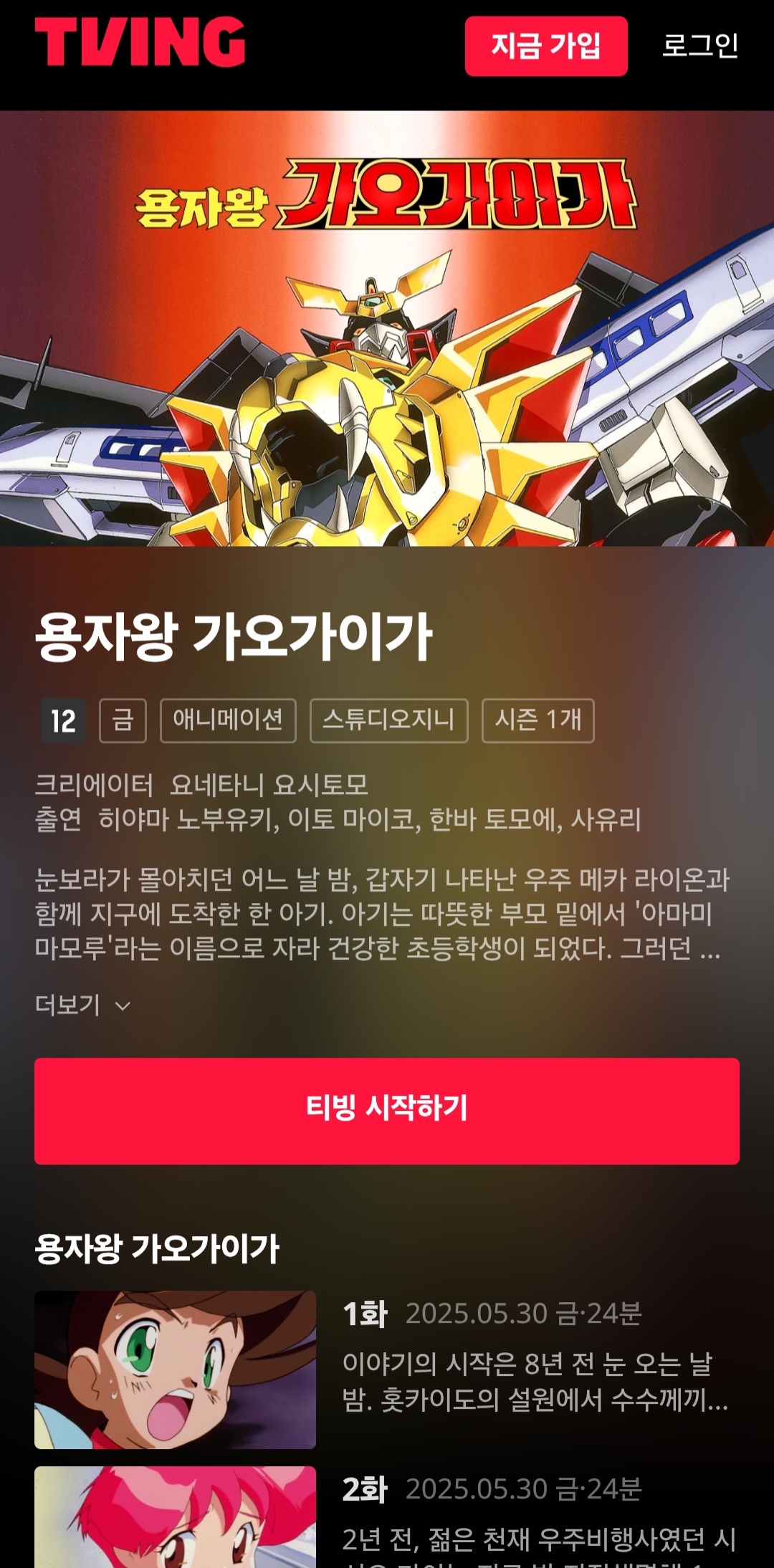Go to TVING home via the logo
Image resolution: width=774 pixels, height=1568 pixels.
(x=140, y=42)
